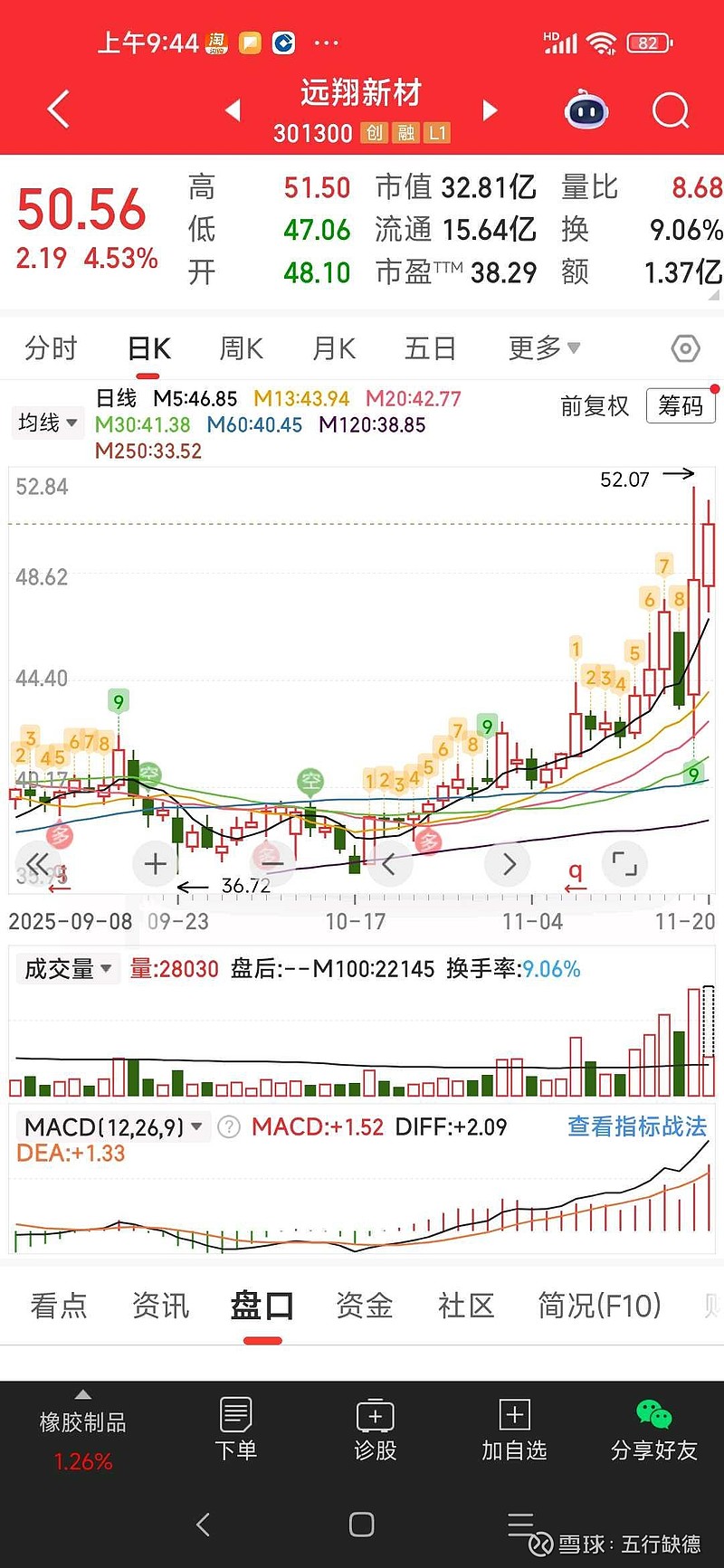This screenshot has width=724, height=1568.
Task: Open the AI robot assistant icon
Action: click(586, 109)
